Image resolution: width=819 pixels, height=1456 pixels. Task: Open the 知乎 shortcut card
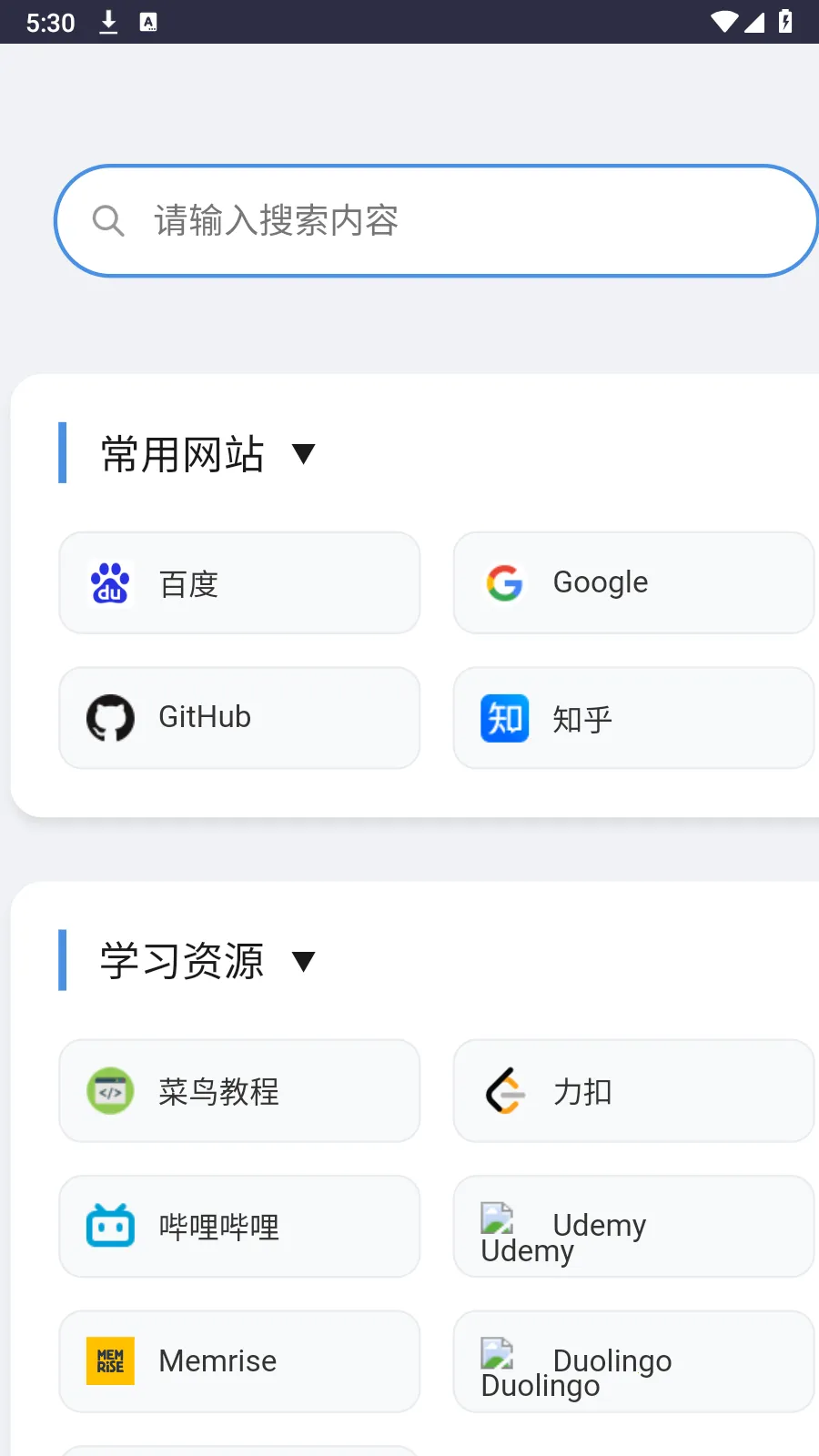632,718
